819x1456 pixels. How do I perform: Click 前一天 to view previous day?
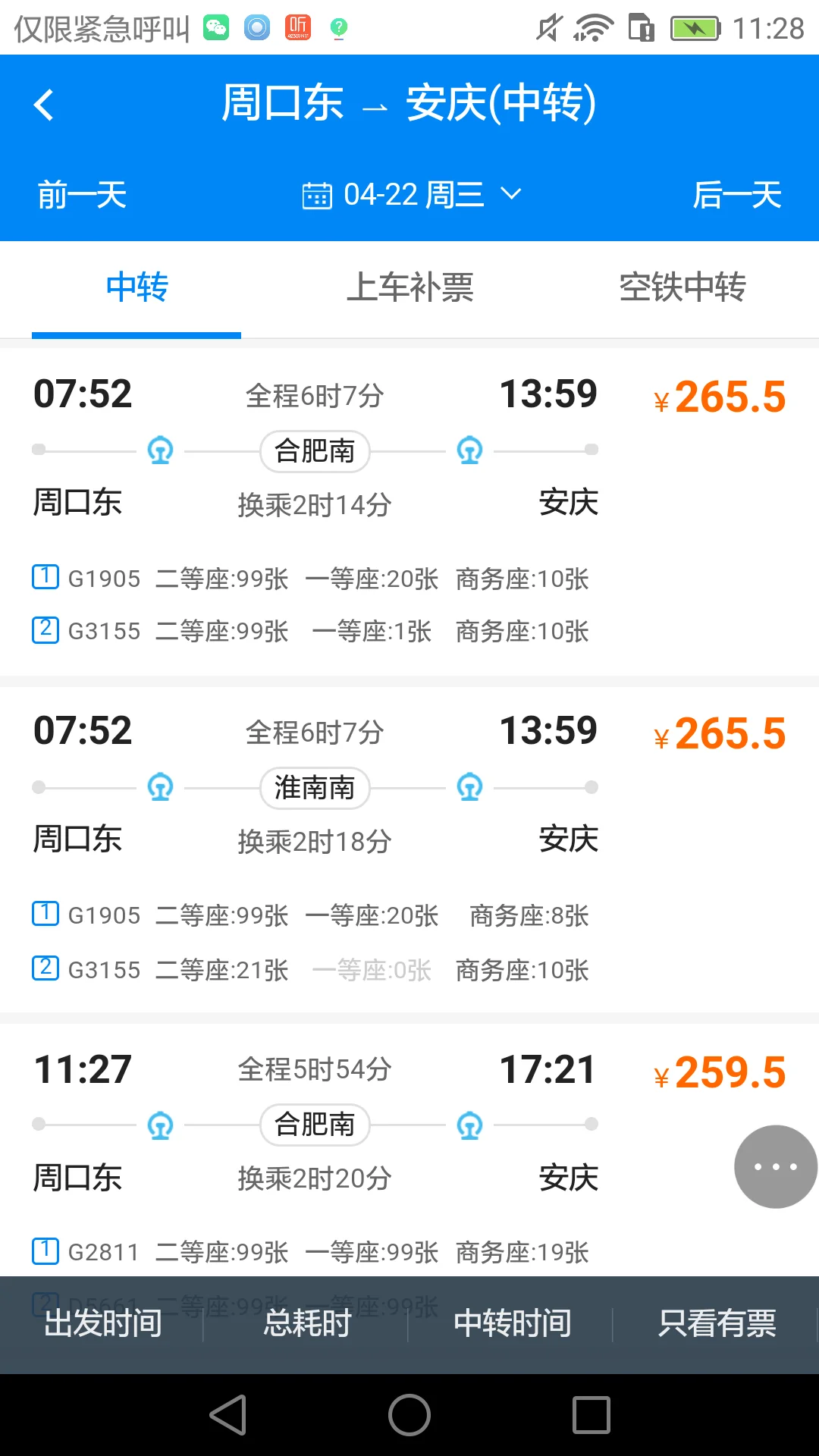[80, 195]
